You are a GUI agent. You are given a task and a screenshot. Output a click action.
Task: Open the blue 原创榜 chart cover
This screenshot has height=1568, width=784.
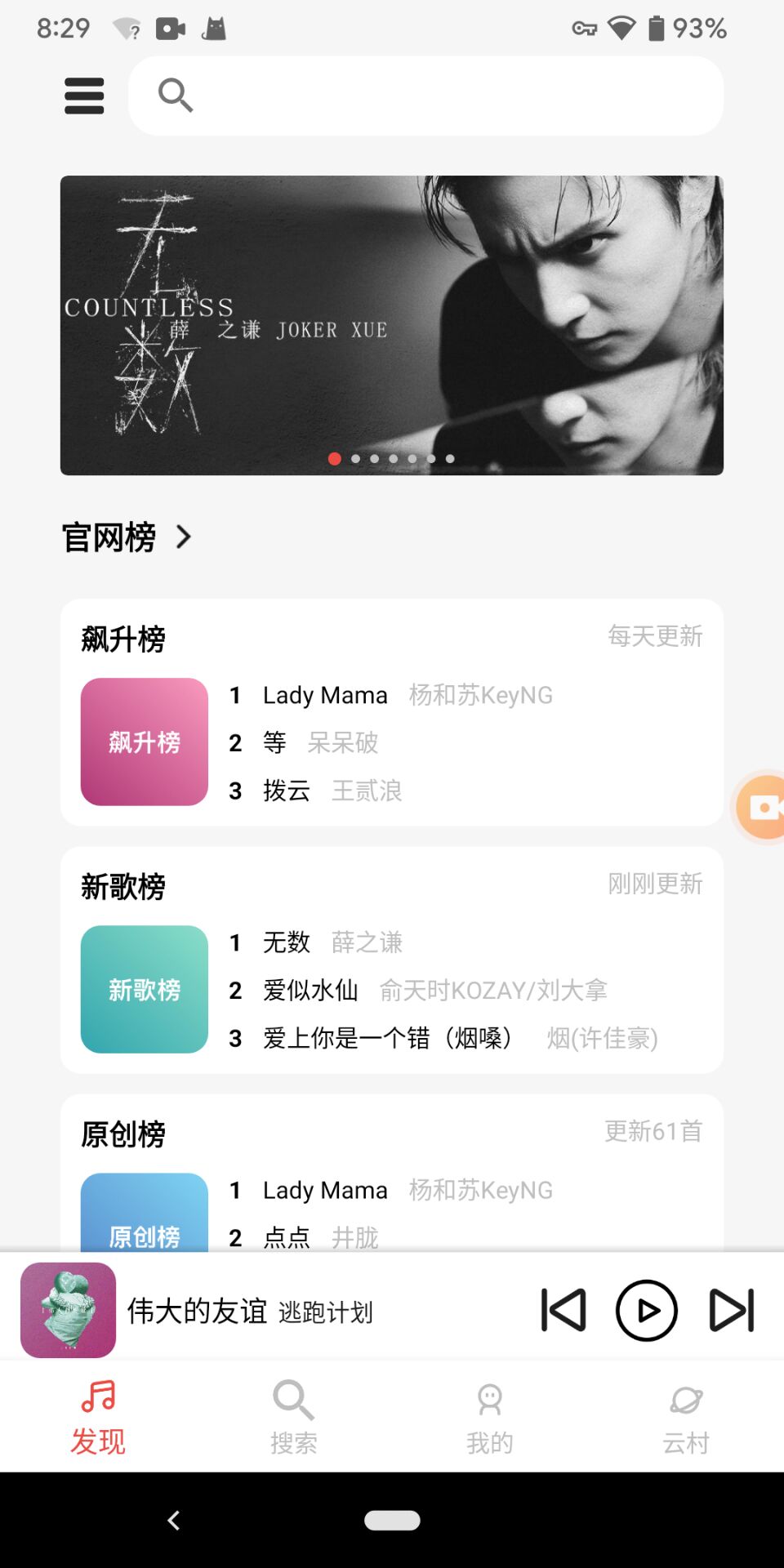[145, 1212]
